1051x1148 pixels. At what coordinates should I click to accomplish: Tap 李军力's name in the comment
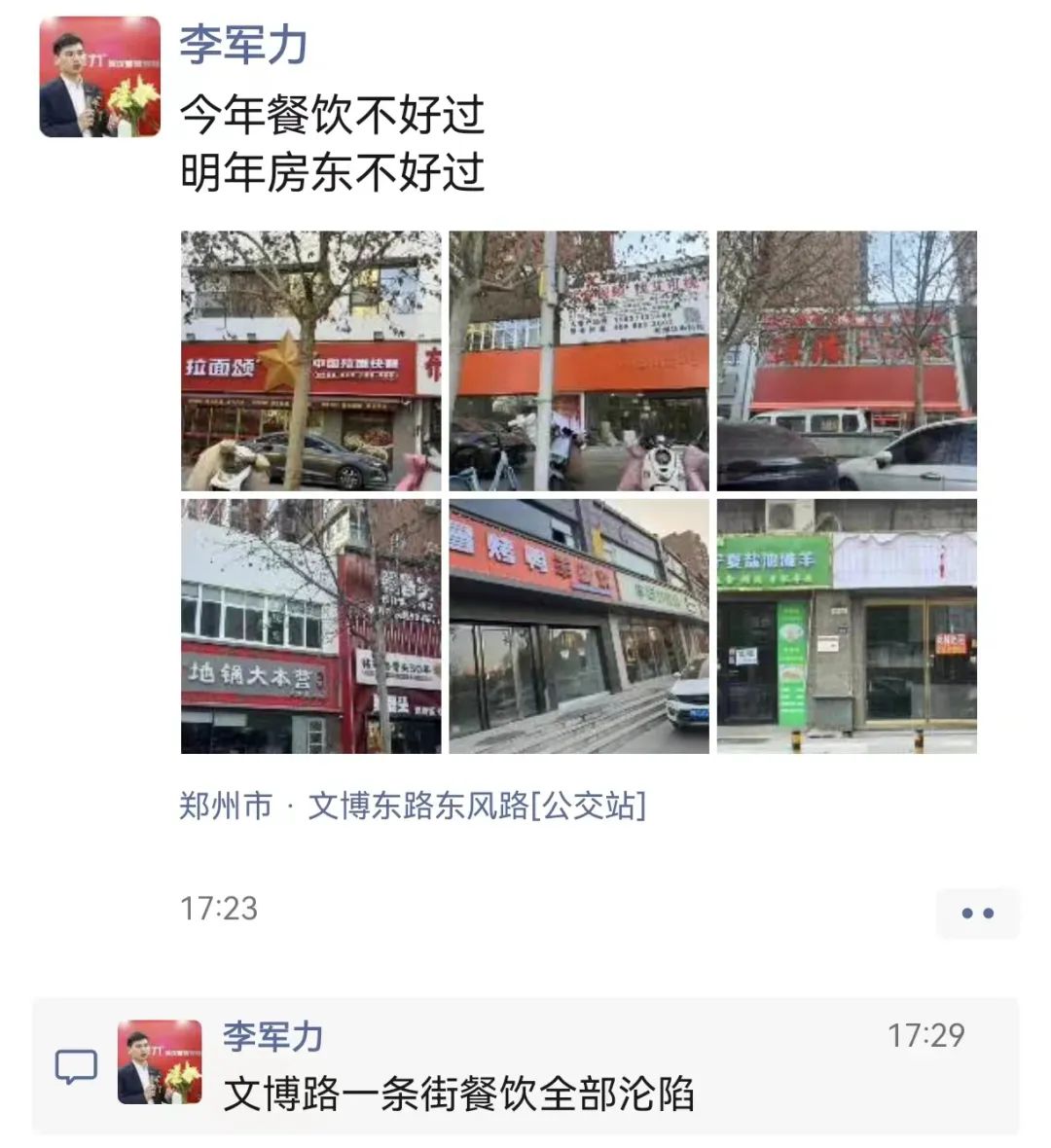(x=272, y=1036)
